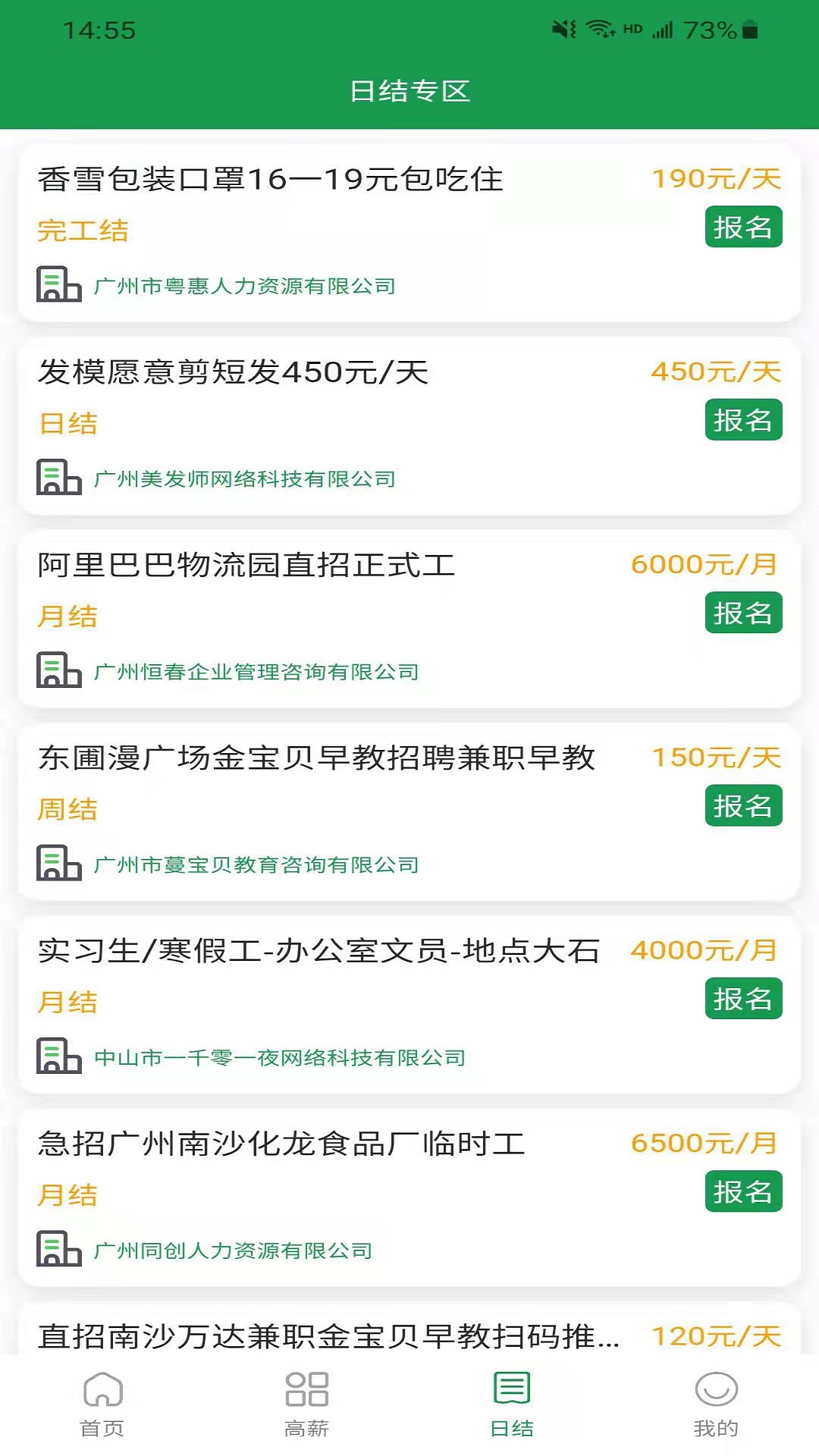
Task: View 实习生/寒假工-办公室文员 job details
Action: click(318, 951)
